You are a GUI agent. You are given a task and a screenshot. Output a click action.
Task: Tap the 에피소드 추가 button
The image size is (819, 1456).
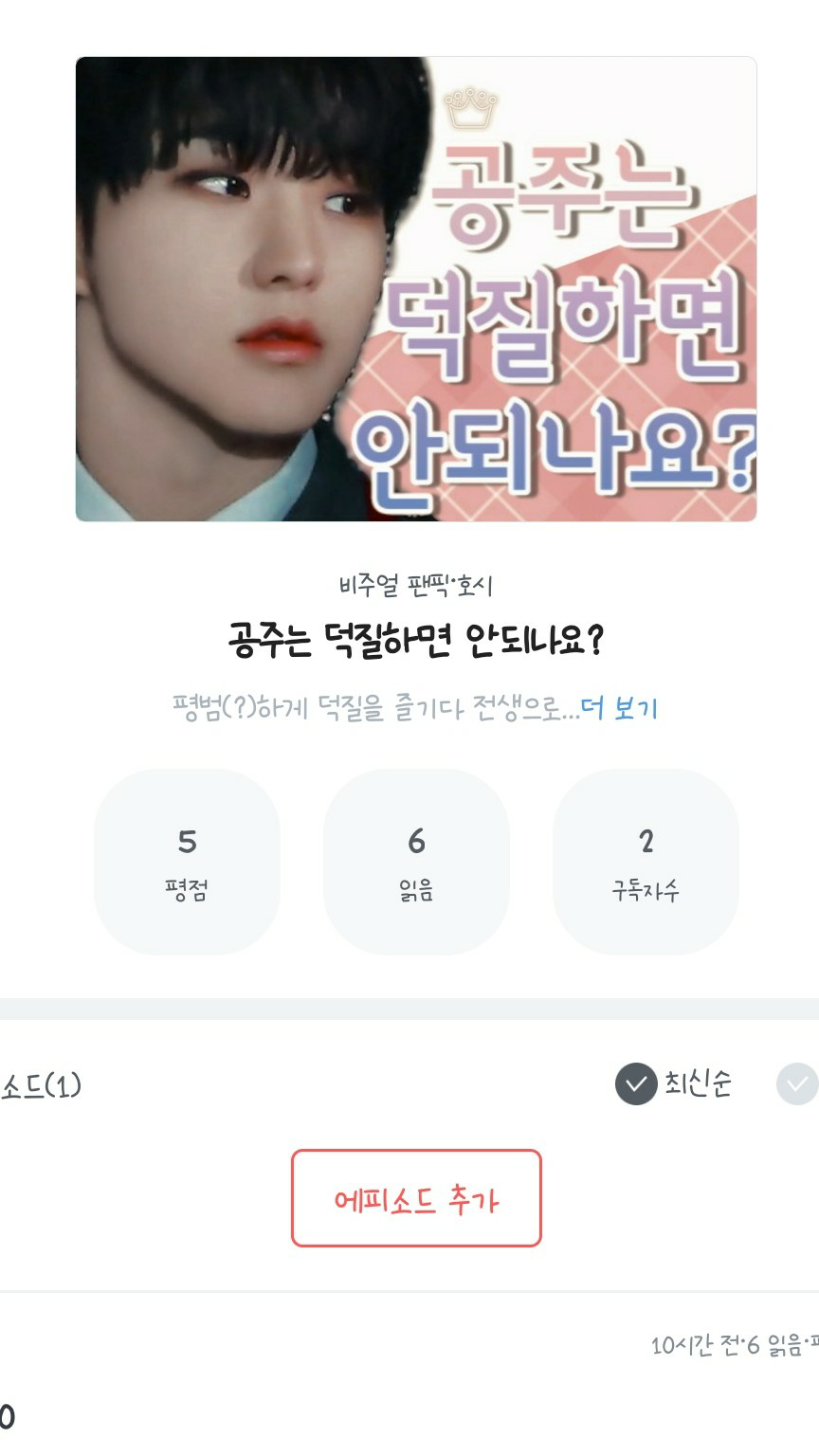[416, 1199]
